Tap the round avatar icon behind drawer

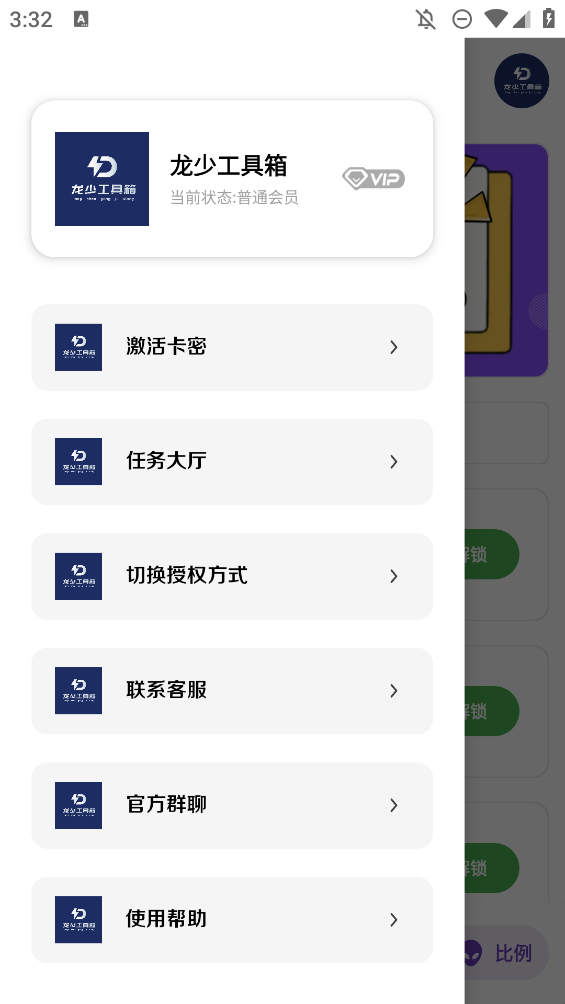[x=521, y=80]
